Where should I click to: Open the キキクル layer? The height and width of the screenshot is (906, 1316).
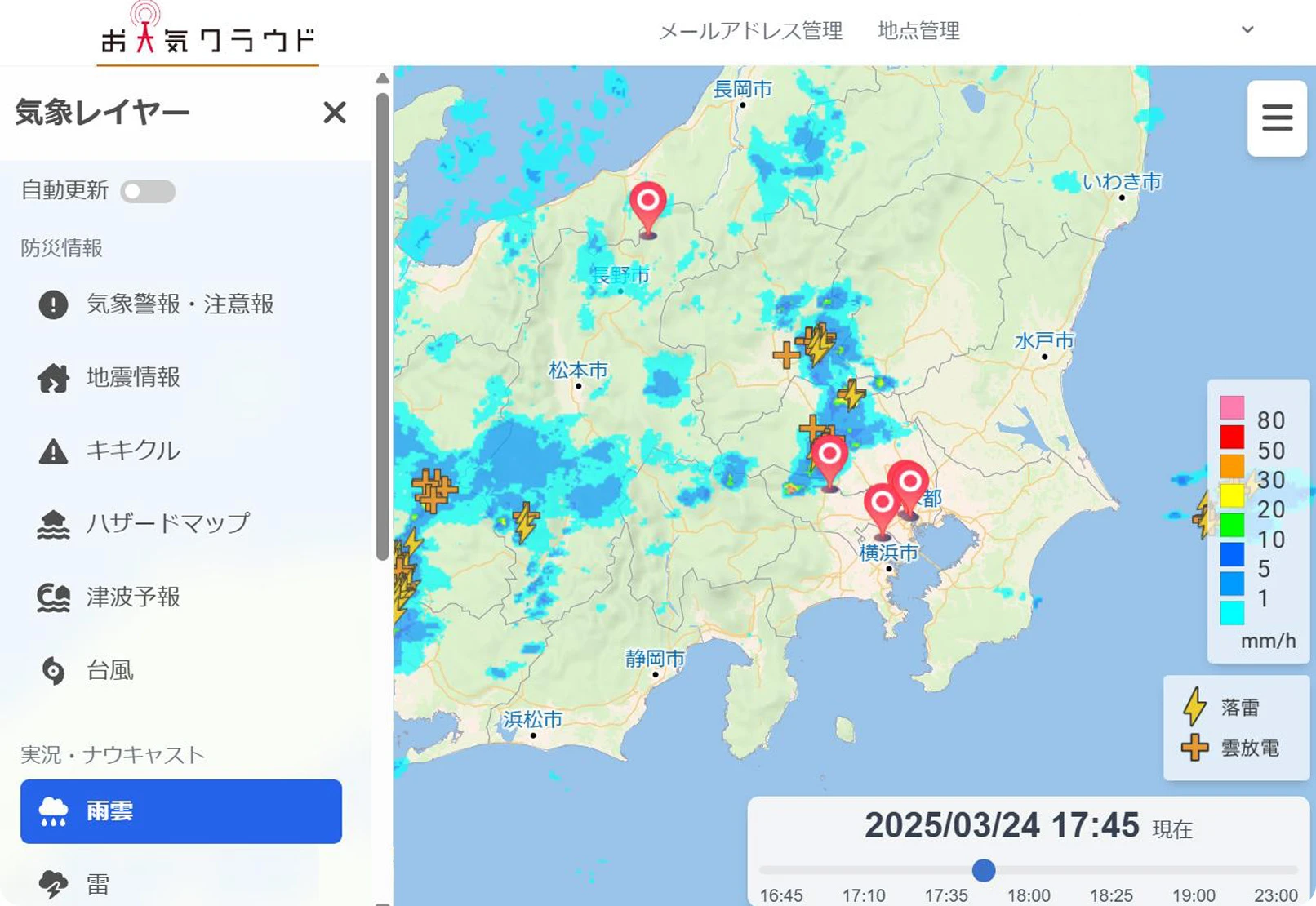133,451
